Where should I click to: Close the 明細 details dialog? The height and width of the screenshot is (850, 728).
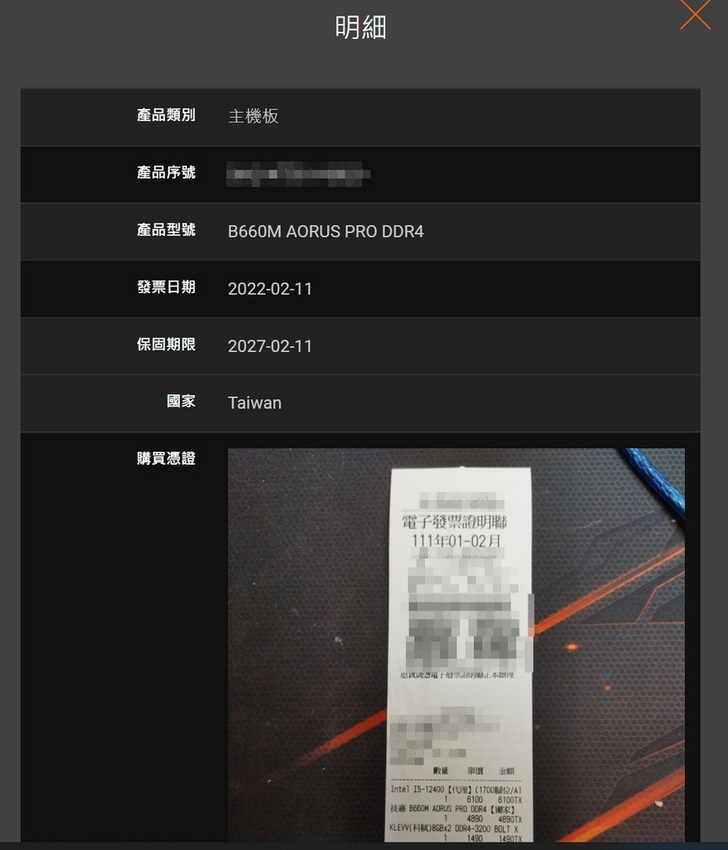pyautogui.click(x=695, y=14)
